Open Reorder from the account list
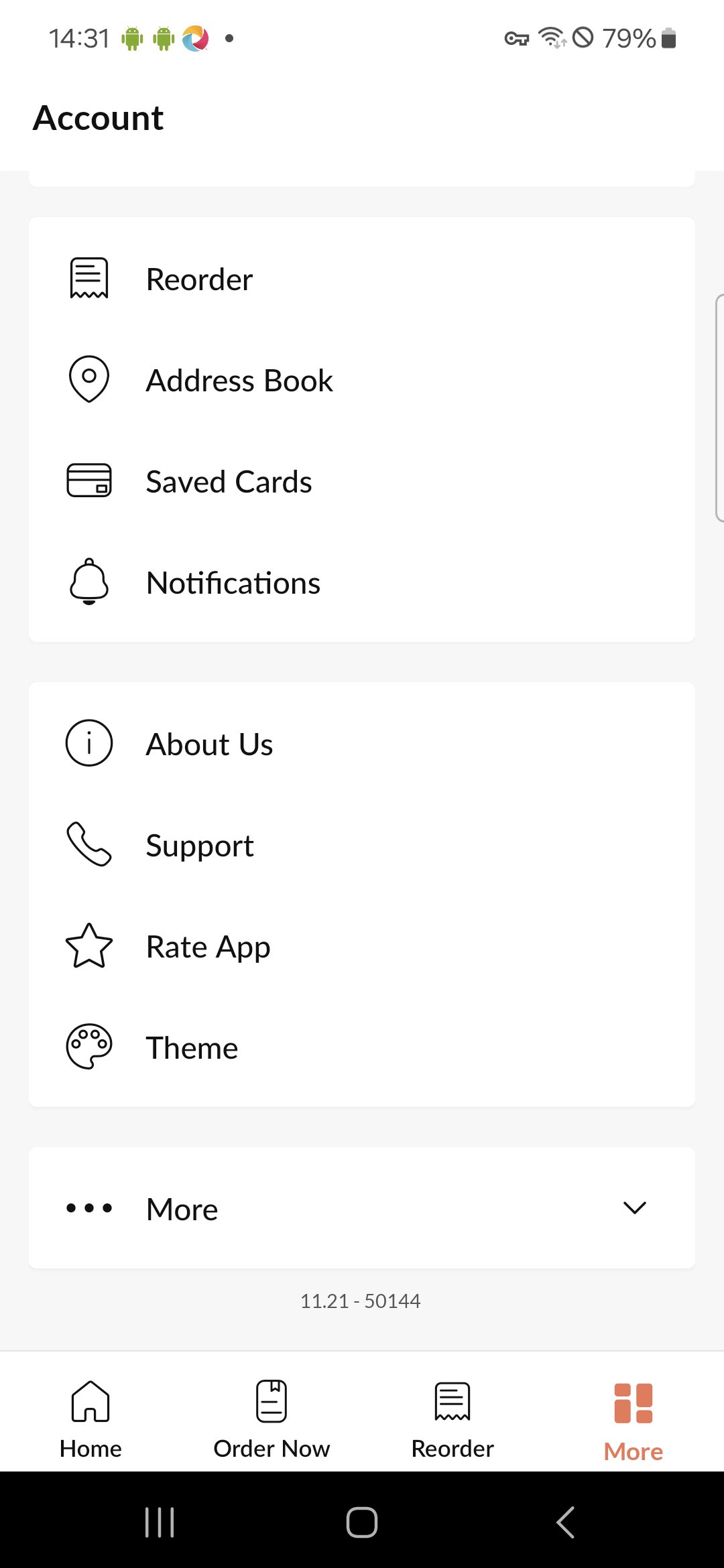The image size is (724, 1568). pyautogui.click(x=199, y=279)
